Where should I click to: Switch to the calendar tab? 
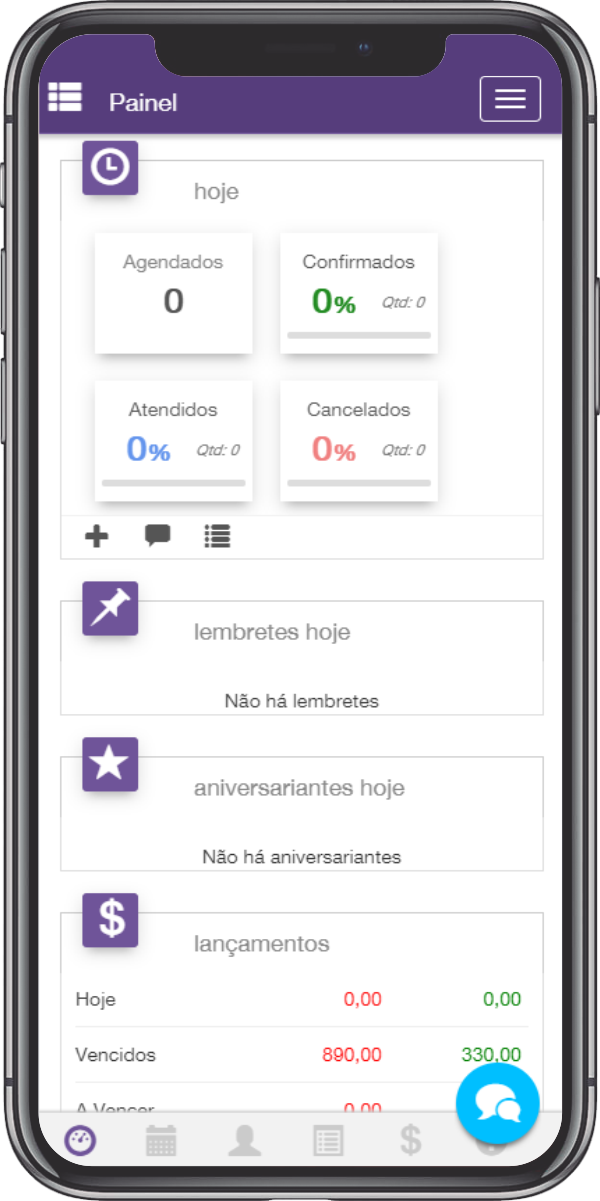click(x=161, y=1140)
